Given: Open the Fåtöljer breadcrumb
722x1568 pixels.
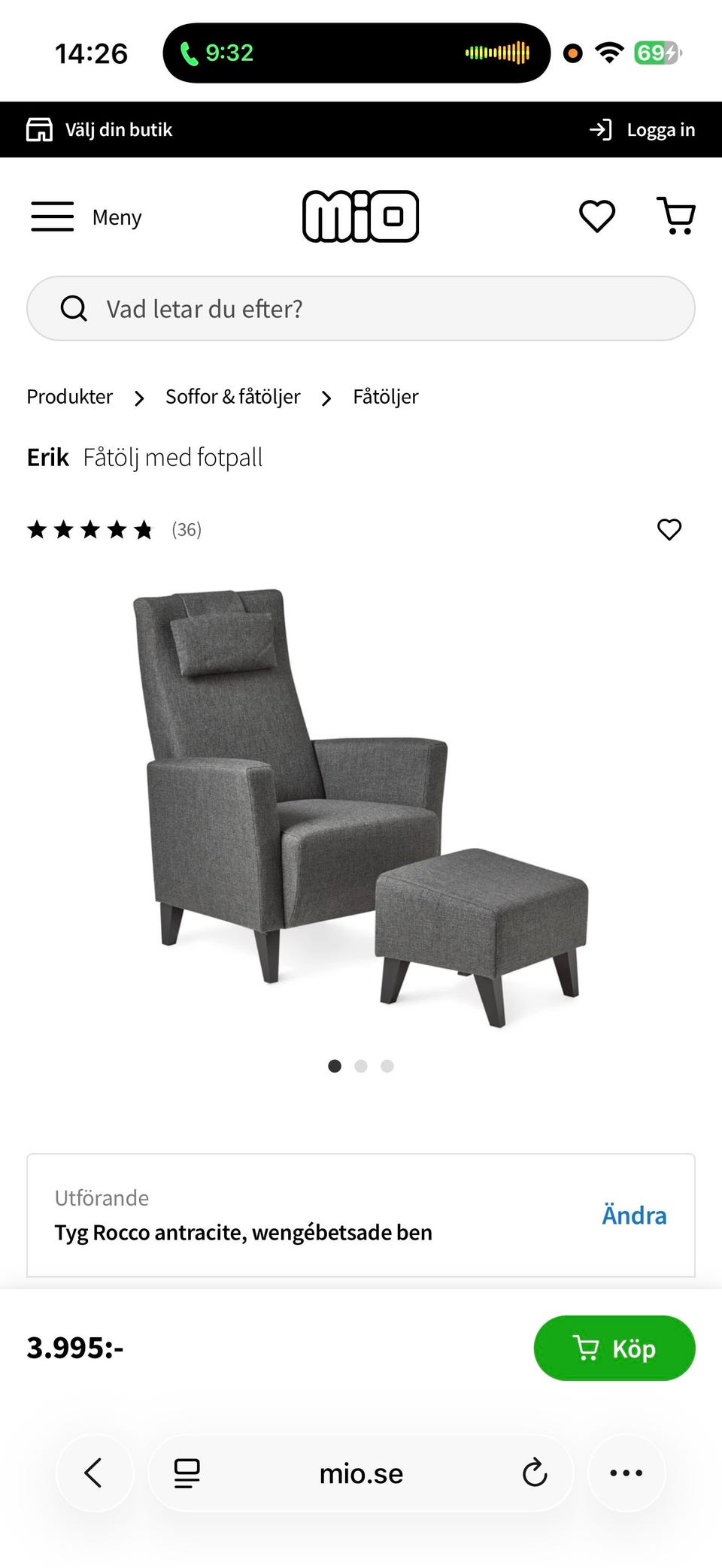Looking at the screenshot, I should coord(385,396).
